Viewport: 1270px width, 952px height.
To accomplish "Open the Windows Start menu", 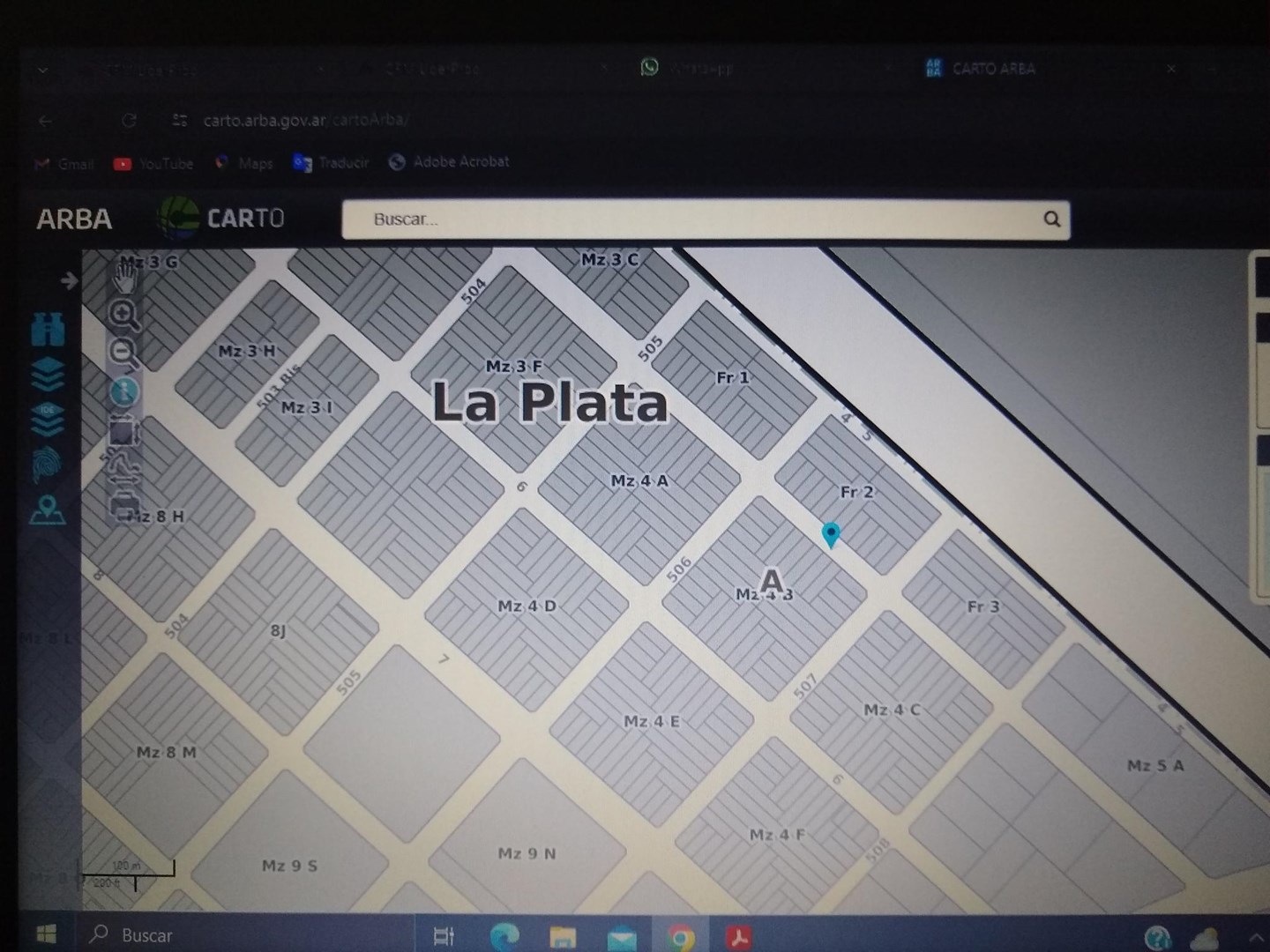I will click(46, 934).
